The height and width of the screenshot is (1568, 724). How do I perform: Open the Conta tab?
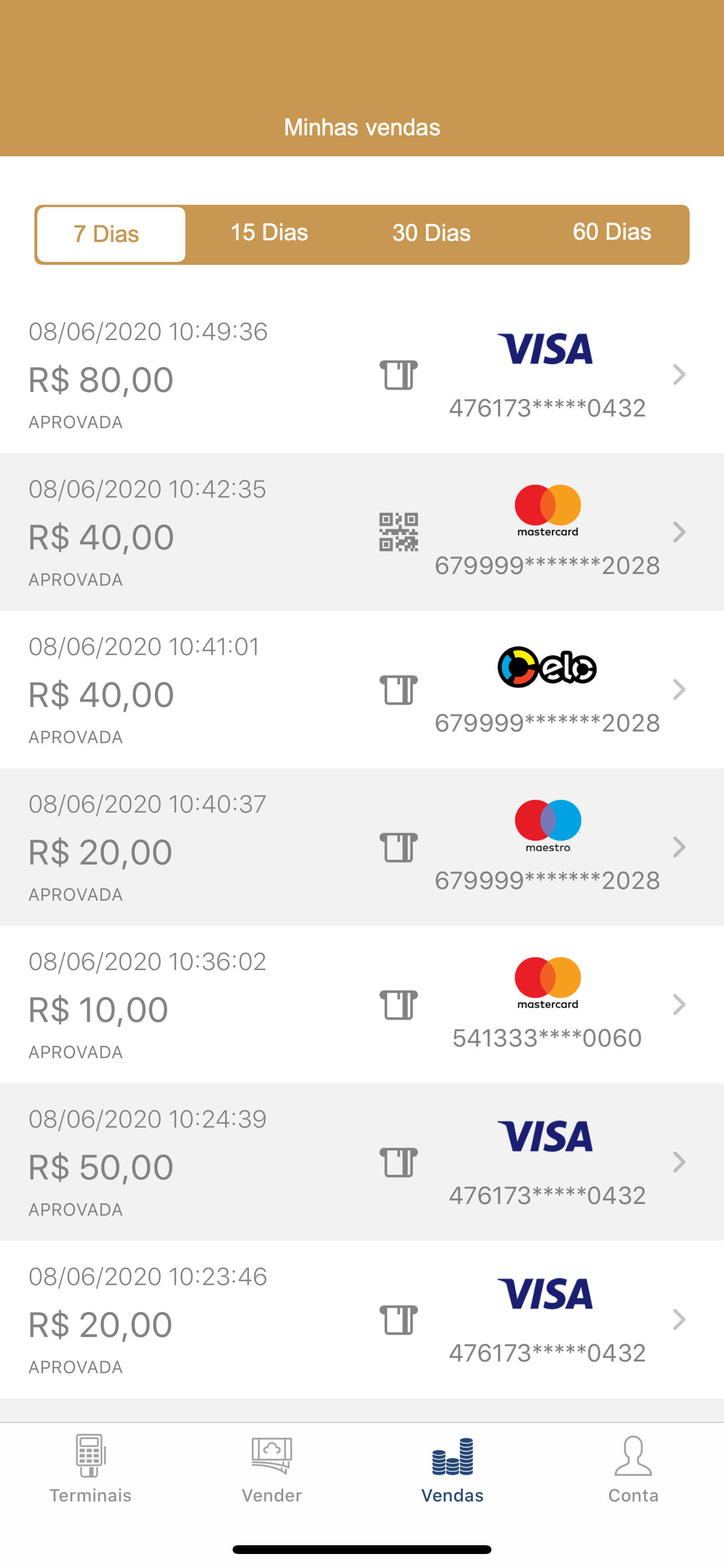click(633, 1469)
